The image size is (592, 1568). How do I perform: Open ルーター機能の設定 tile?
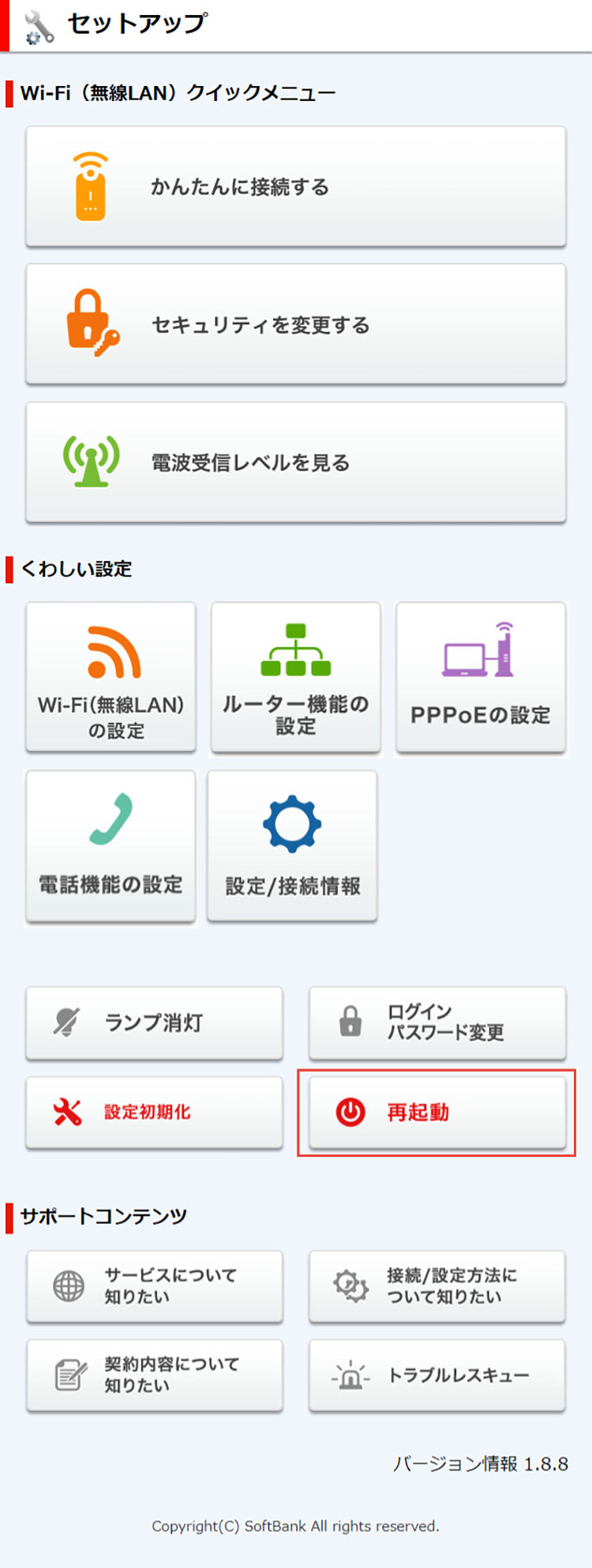tap(295, 677)
